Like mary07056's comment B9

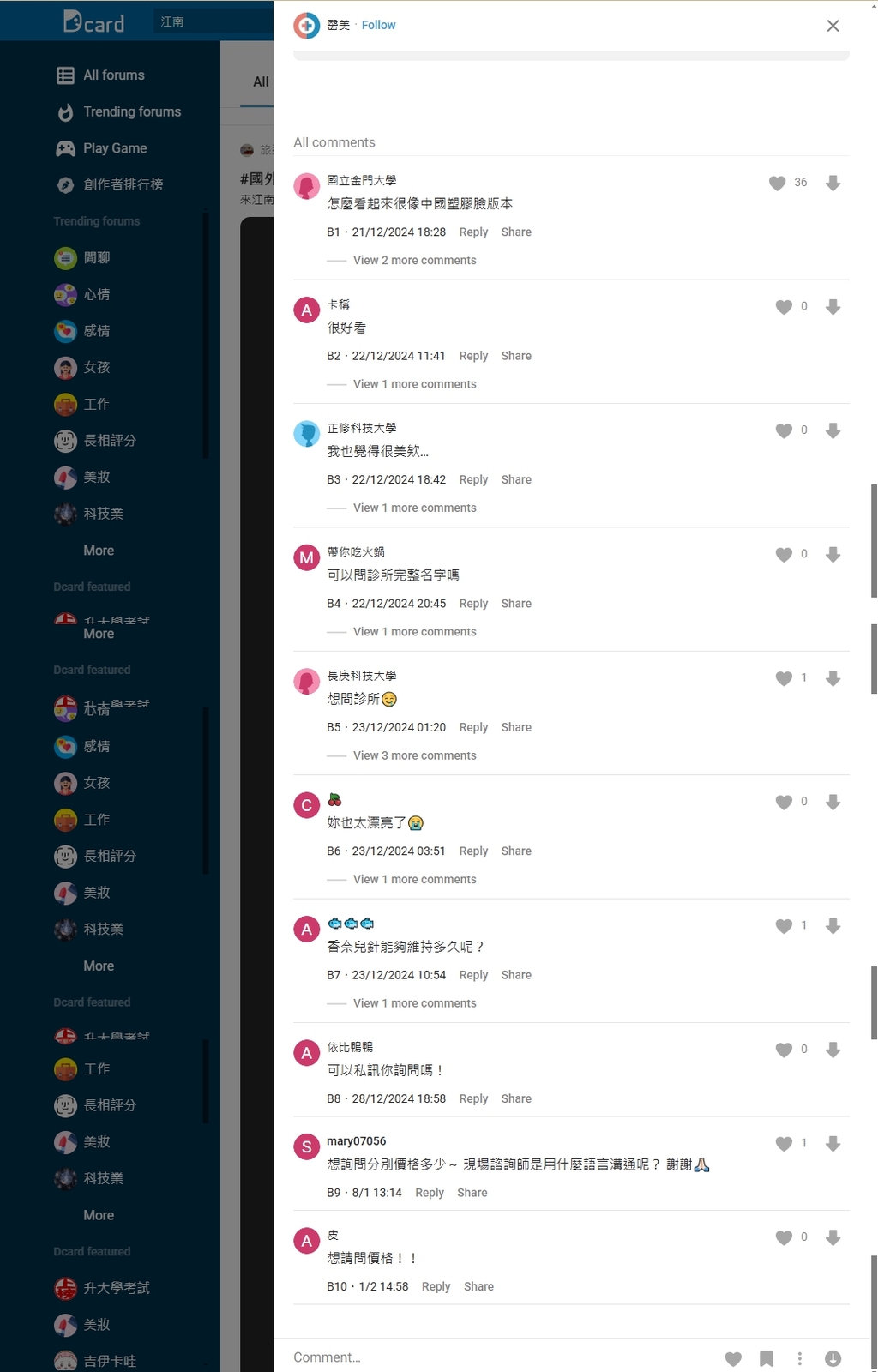(784, 1144)
